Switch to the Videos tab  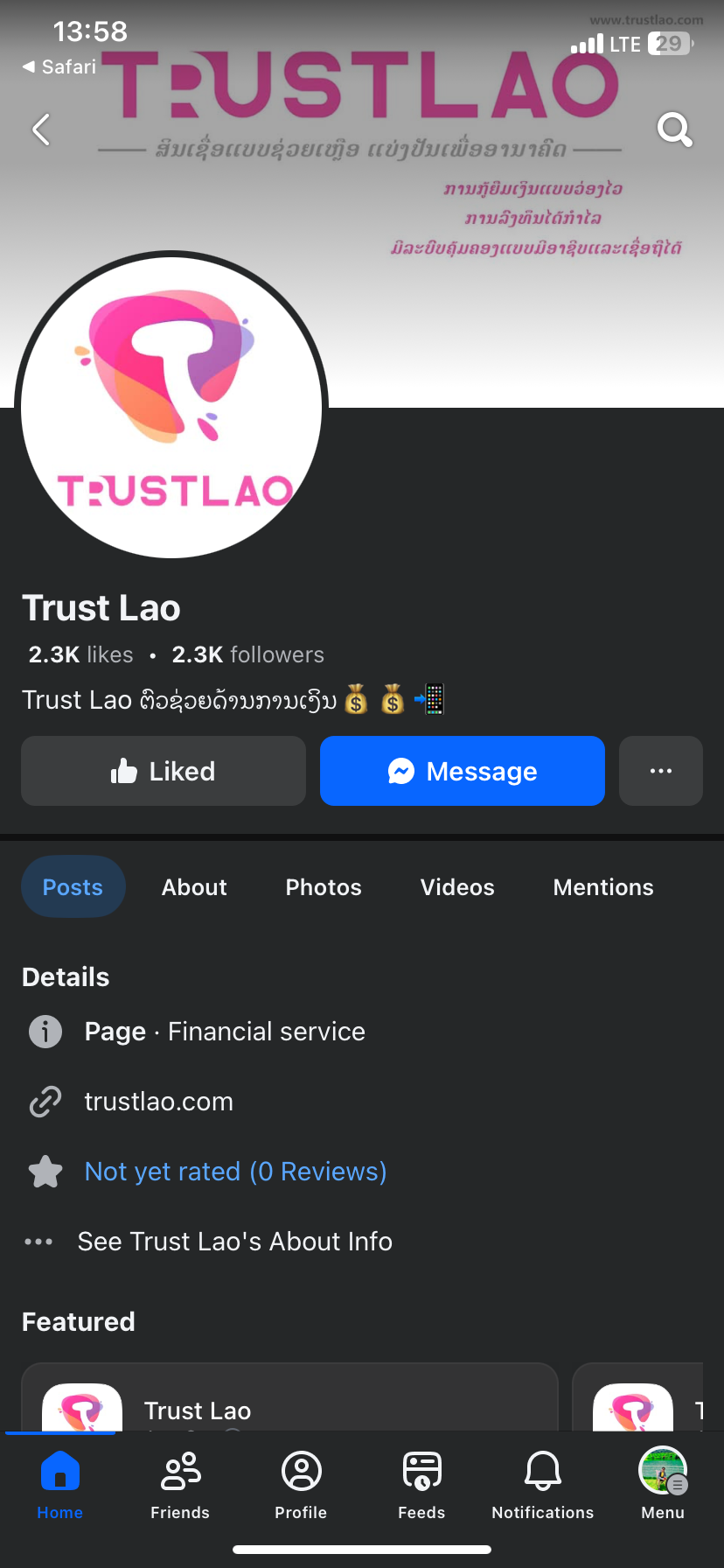pos(457,887)
